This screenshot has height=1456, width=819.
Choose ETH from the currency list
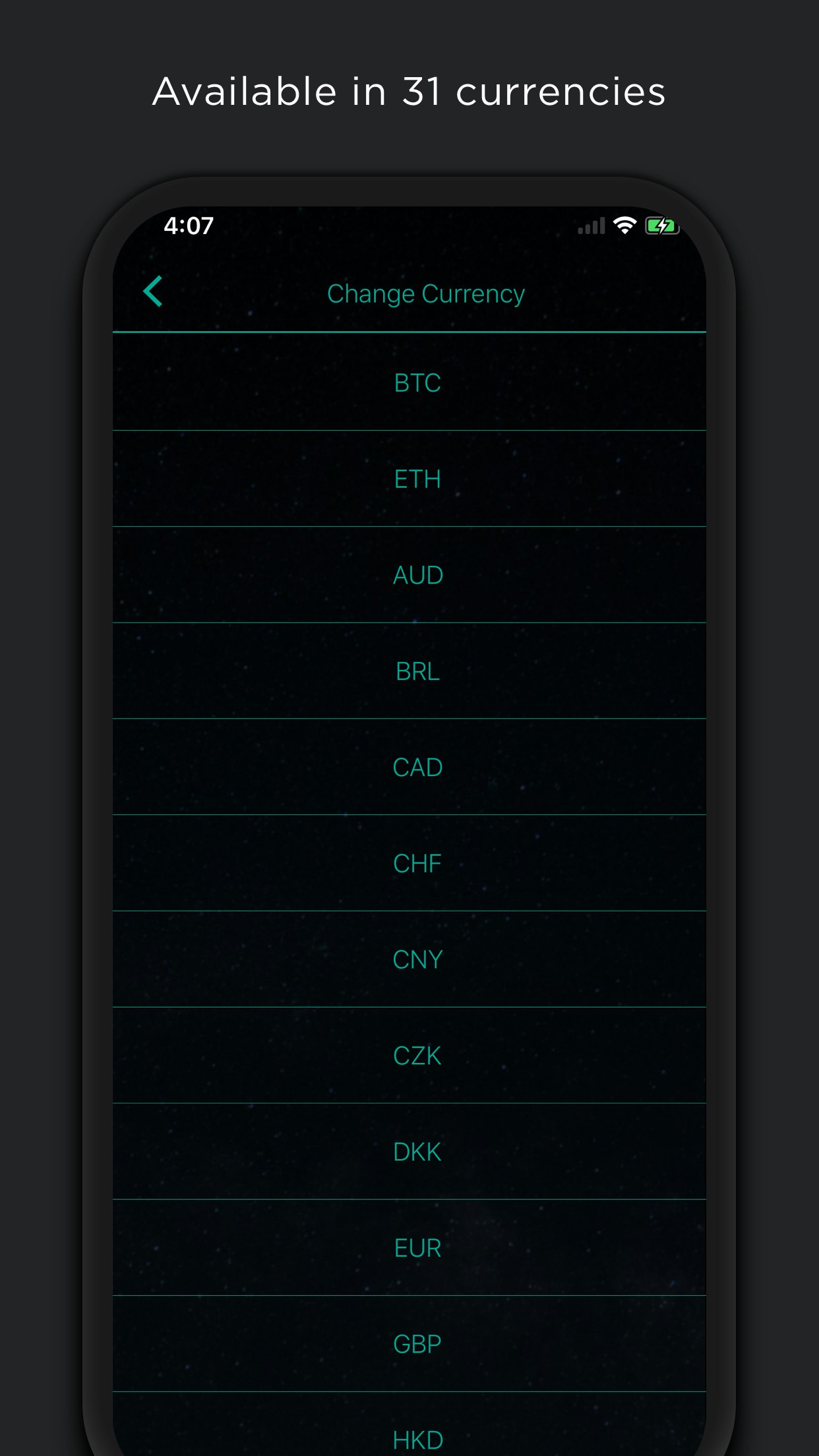(417, 479)
